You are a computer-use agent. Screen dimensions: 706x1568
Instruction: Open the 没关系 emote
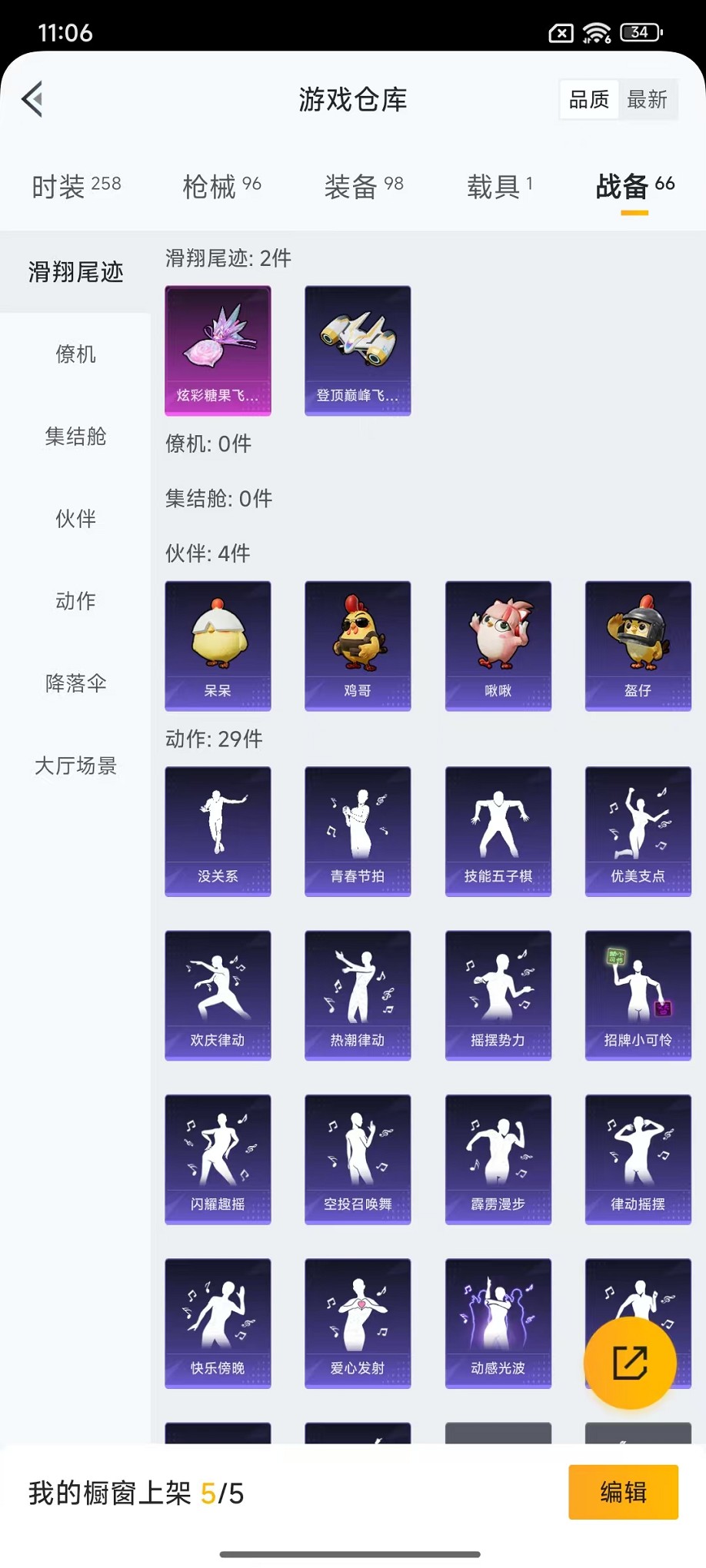pyautogui.click(x=218, y=831)
